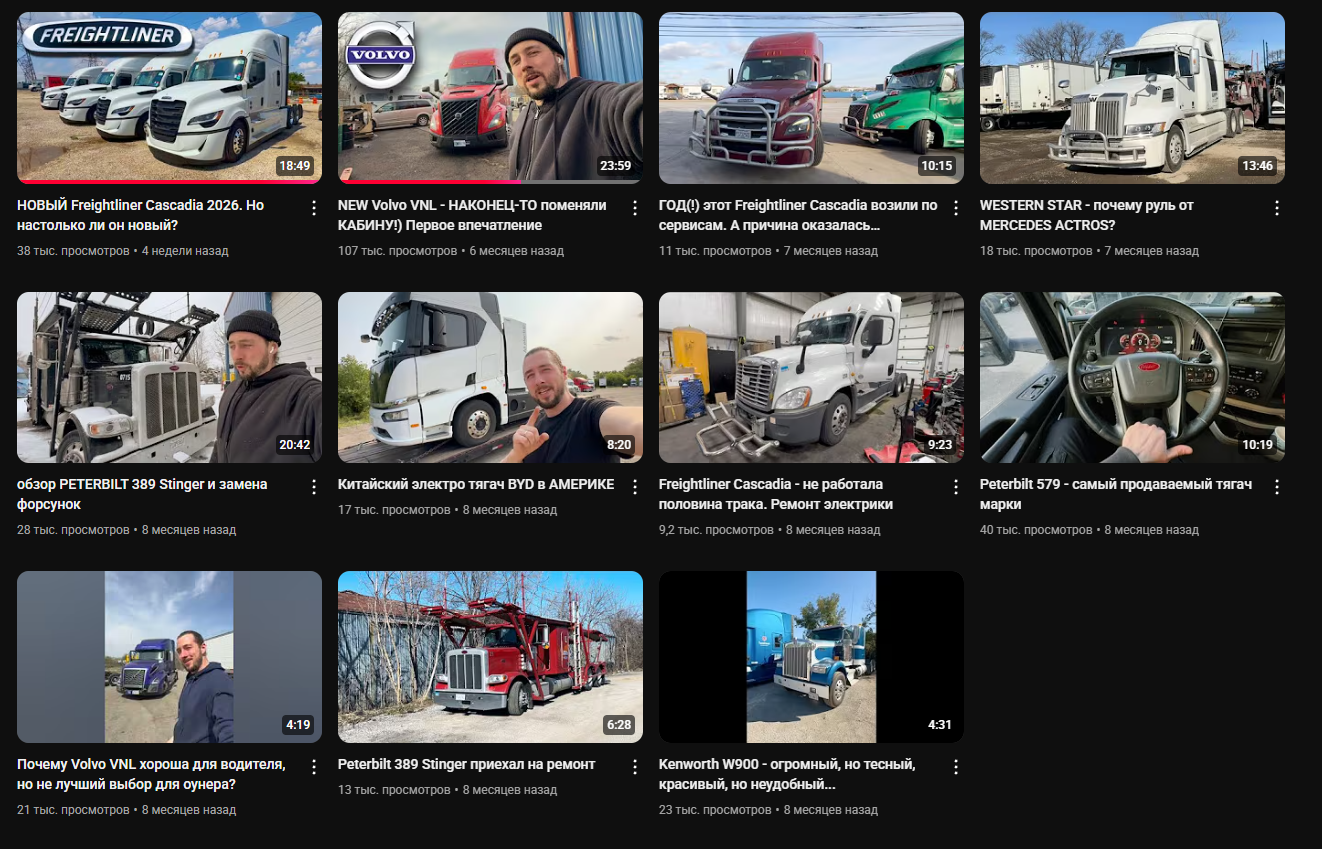Screen dimensions: 1322x849
Task: Open menu for the Freightliner Cascadia 2026 video
Action: [314, 208]
